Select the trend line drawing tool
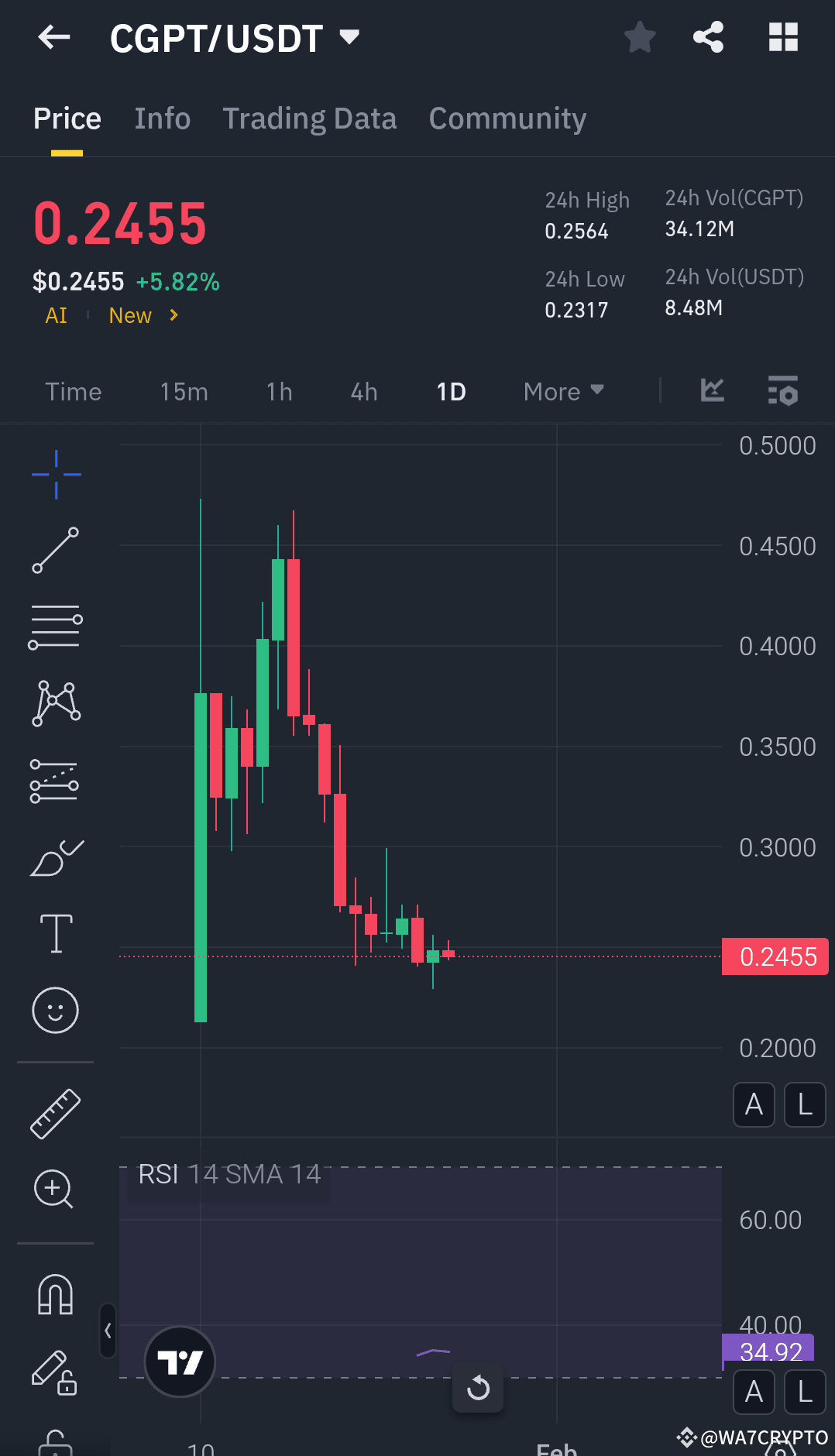The height and width of the screenshot is (1456, 835). (x=55, y=550)
